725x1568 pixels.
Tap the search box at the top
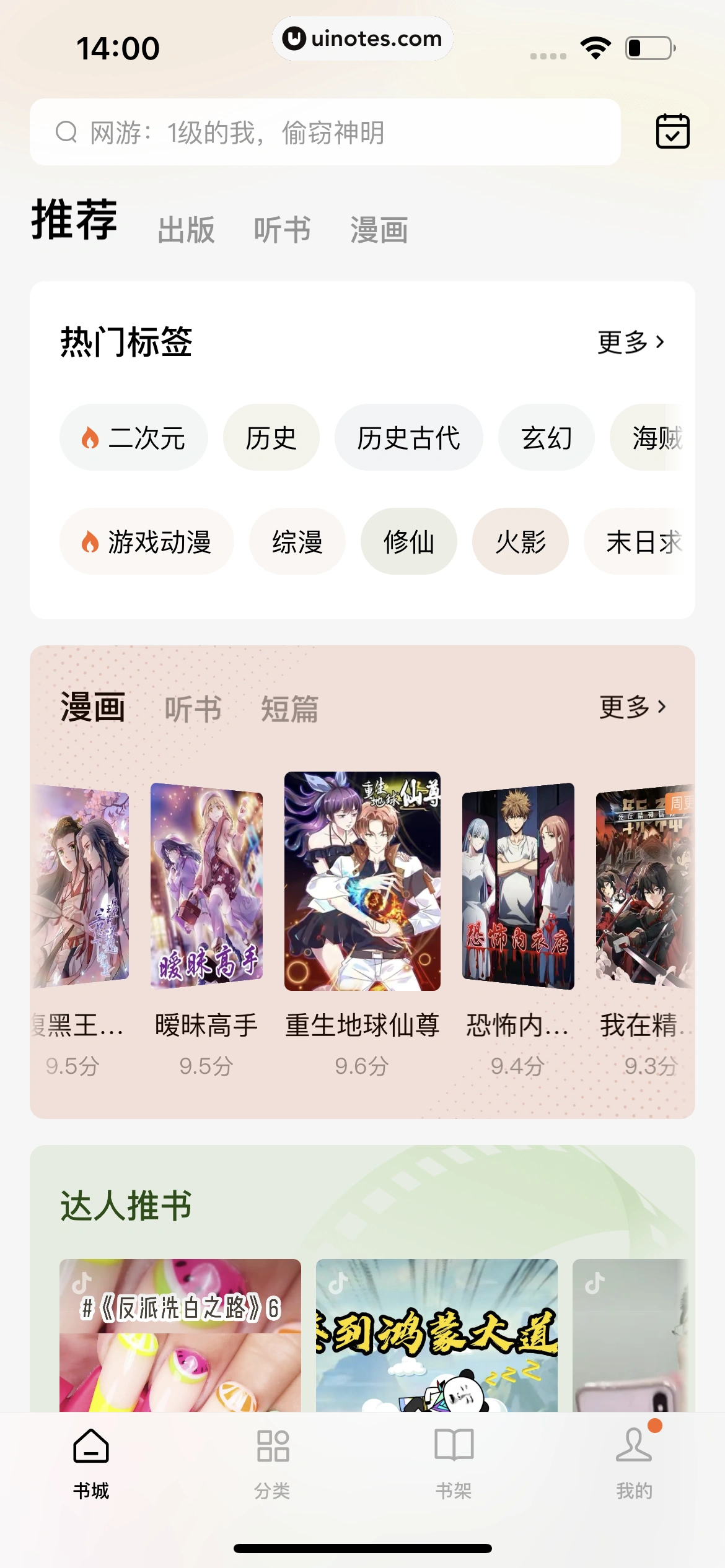pyautogui.click(x=325, y=132)
